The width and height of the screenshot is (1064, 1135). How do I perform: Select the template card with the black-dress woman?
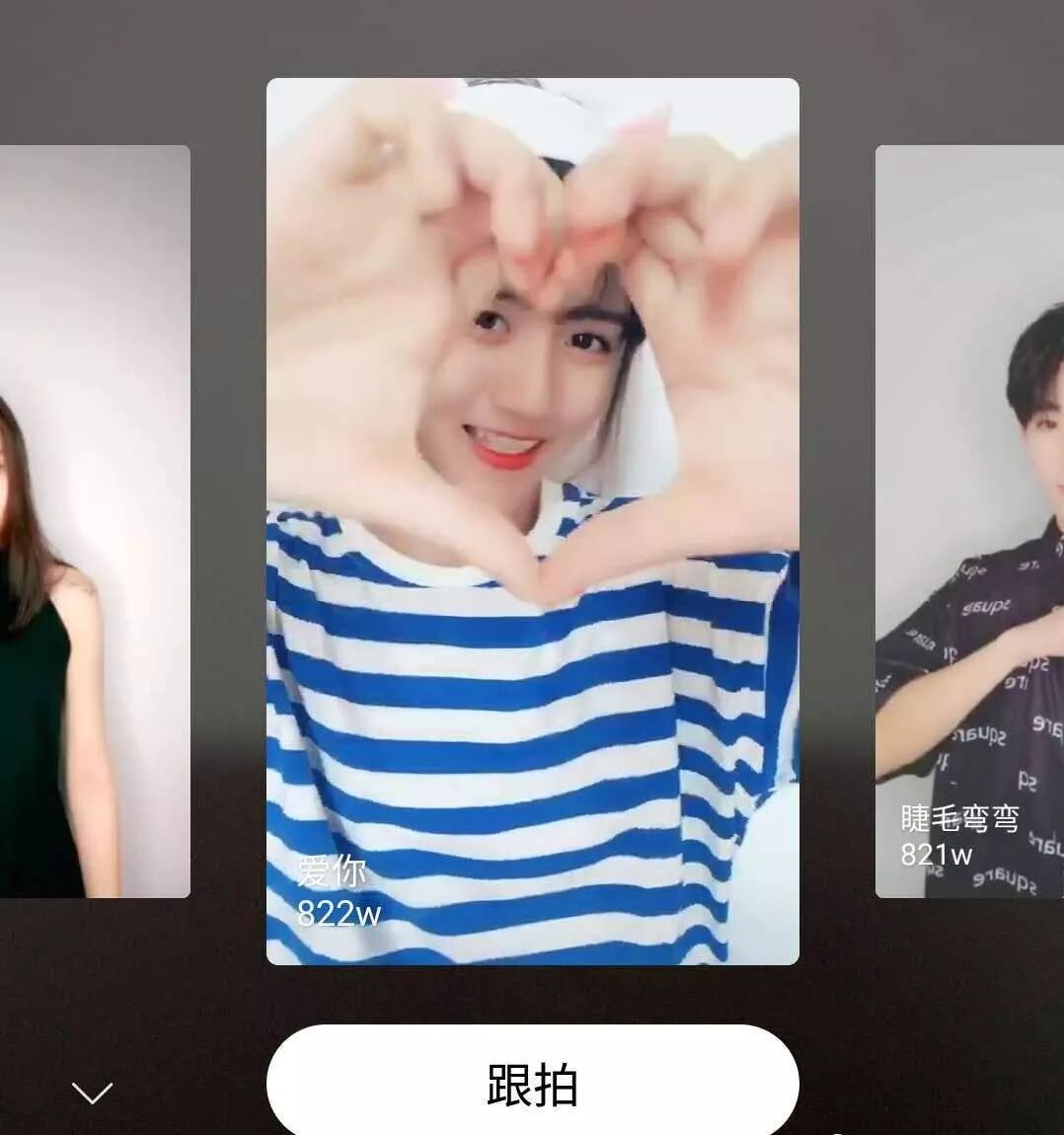(94, 521)
